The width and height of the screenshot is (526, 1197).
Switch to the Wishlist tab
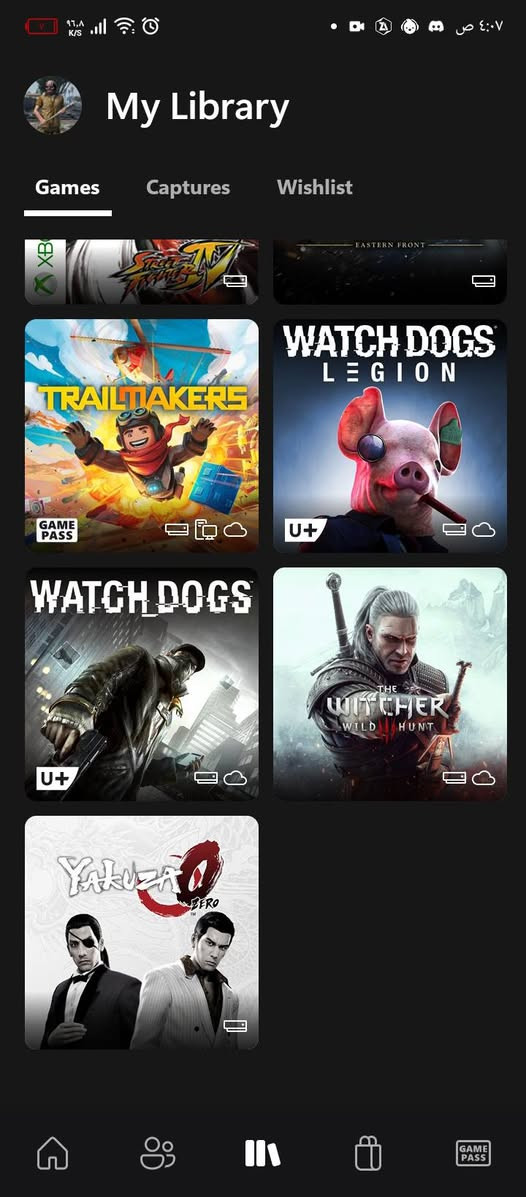tap(315, 187)
